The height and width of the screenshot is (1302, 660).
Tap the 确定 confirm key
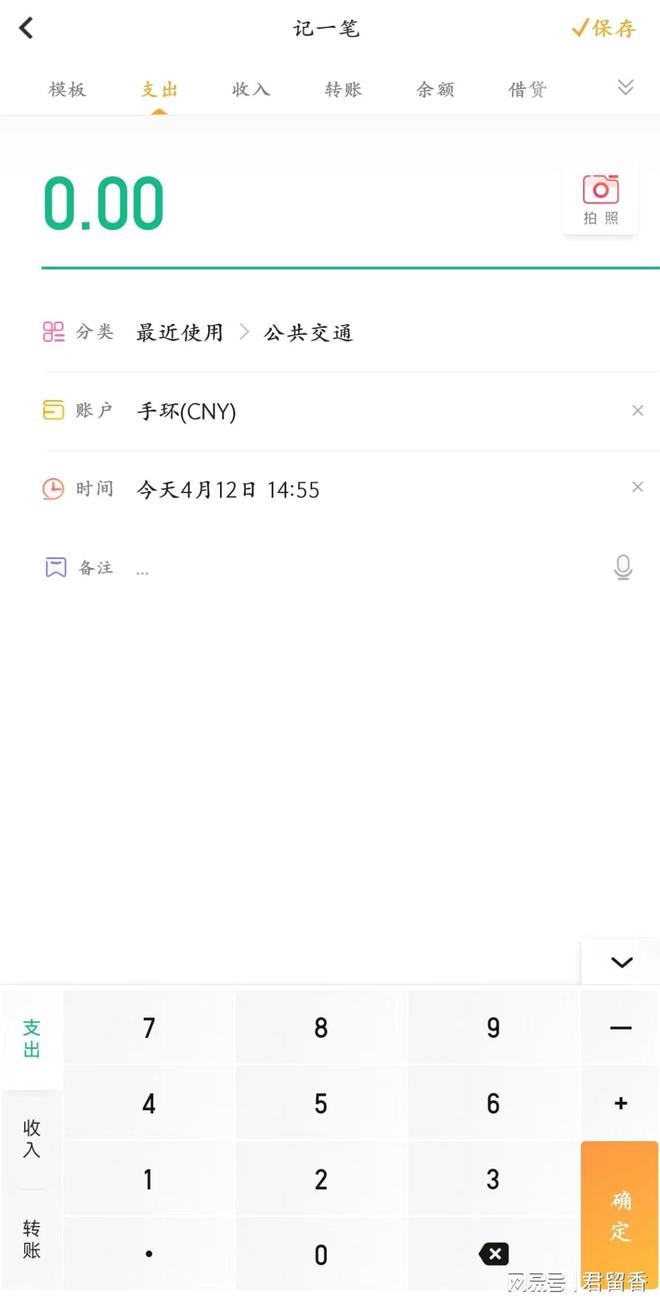click(x=620, y=1214)
